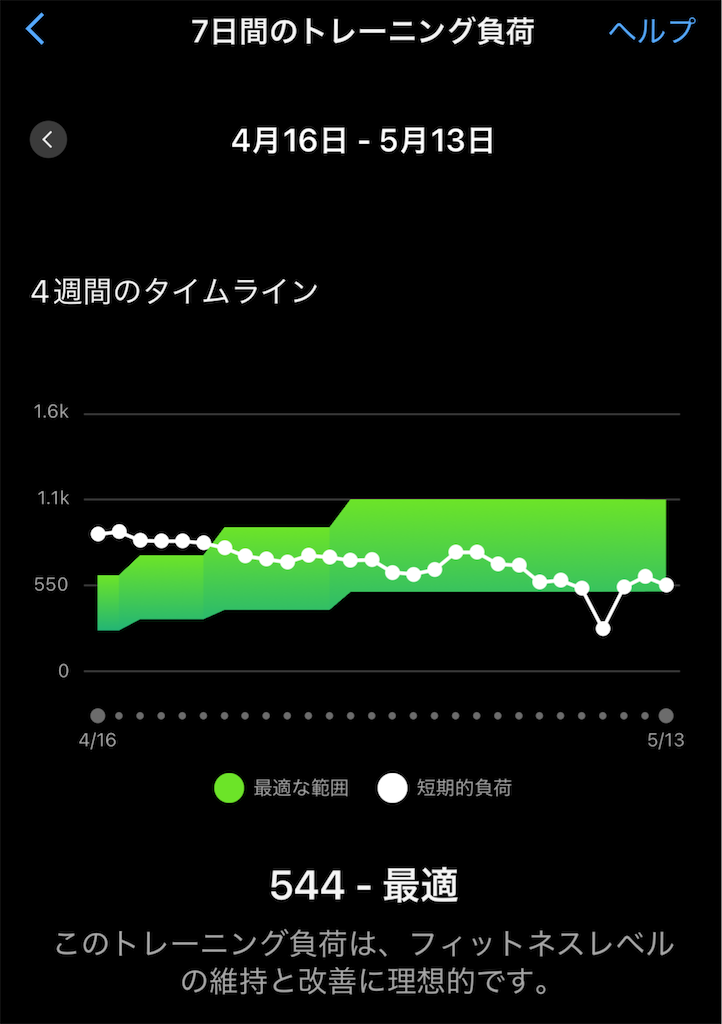This screenshot has height=1024, width=722.
Task: Open the 7日間のトレーニング負荷 title
Action: point(361,30)
